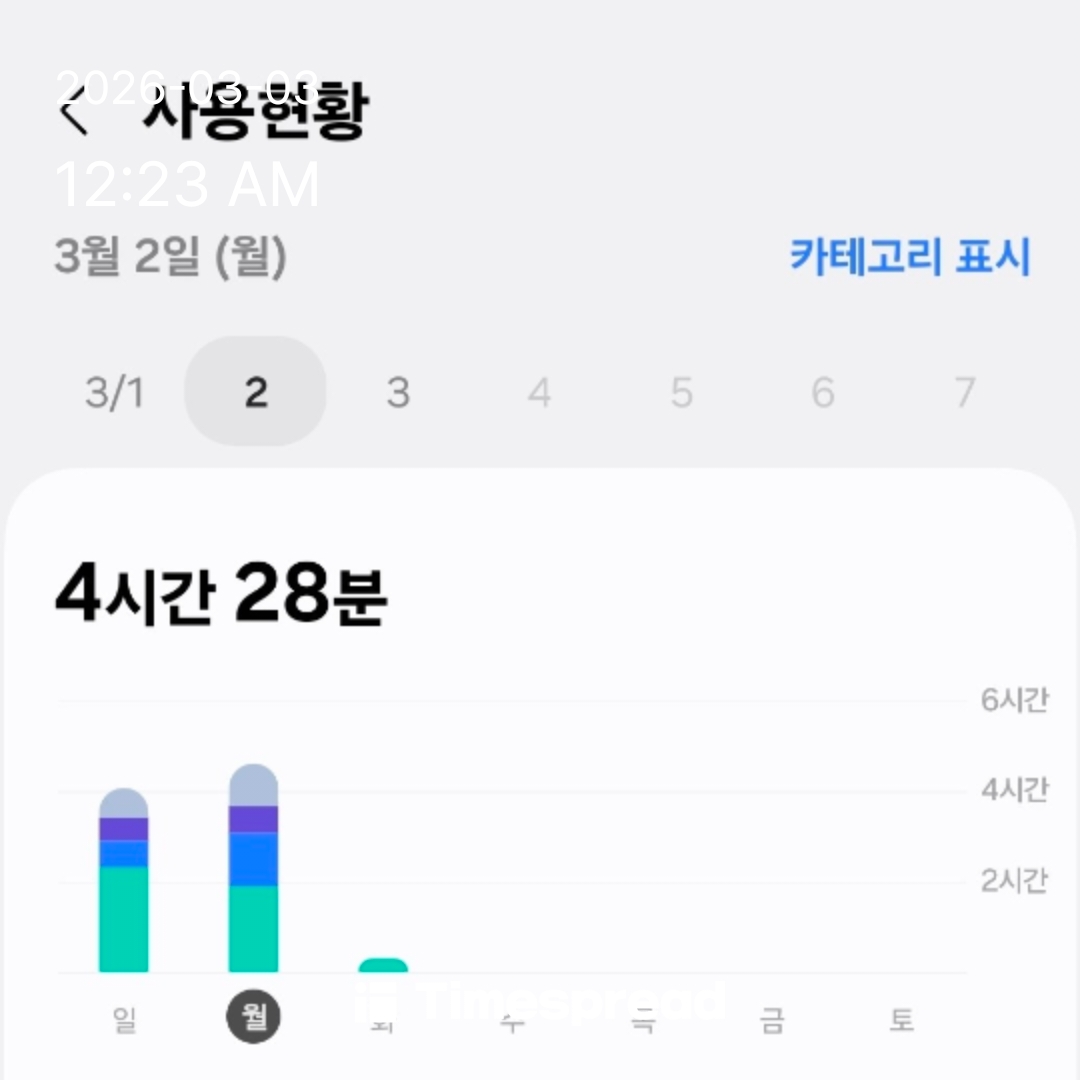
Task: Select date 2 in the week row
Action: coord(256,393)
